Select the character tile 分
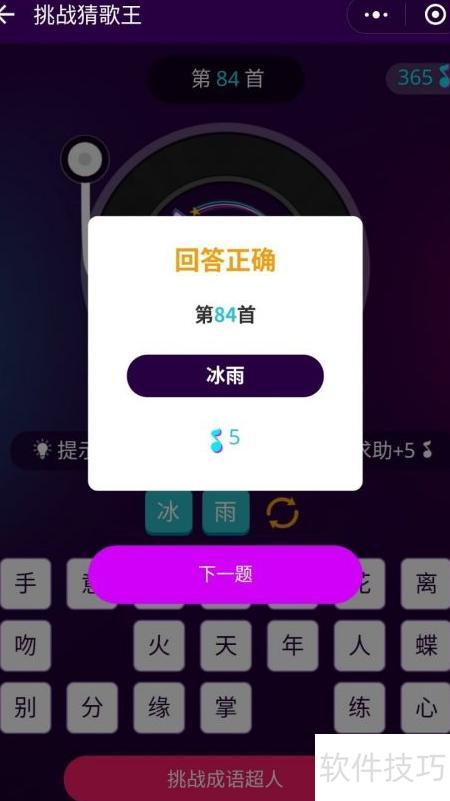The width and height of the screenshot is (450, 801). pyautogui.click(x=92, y=708)
